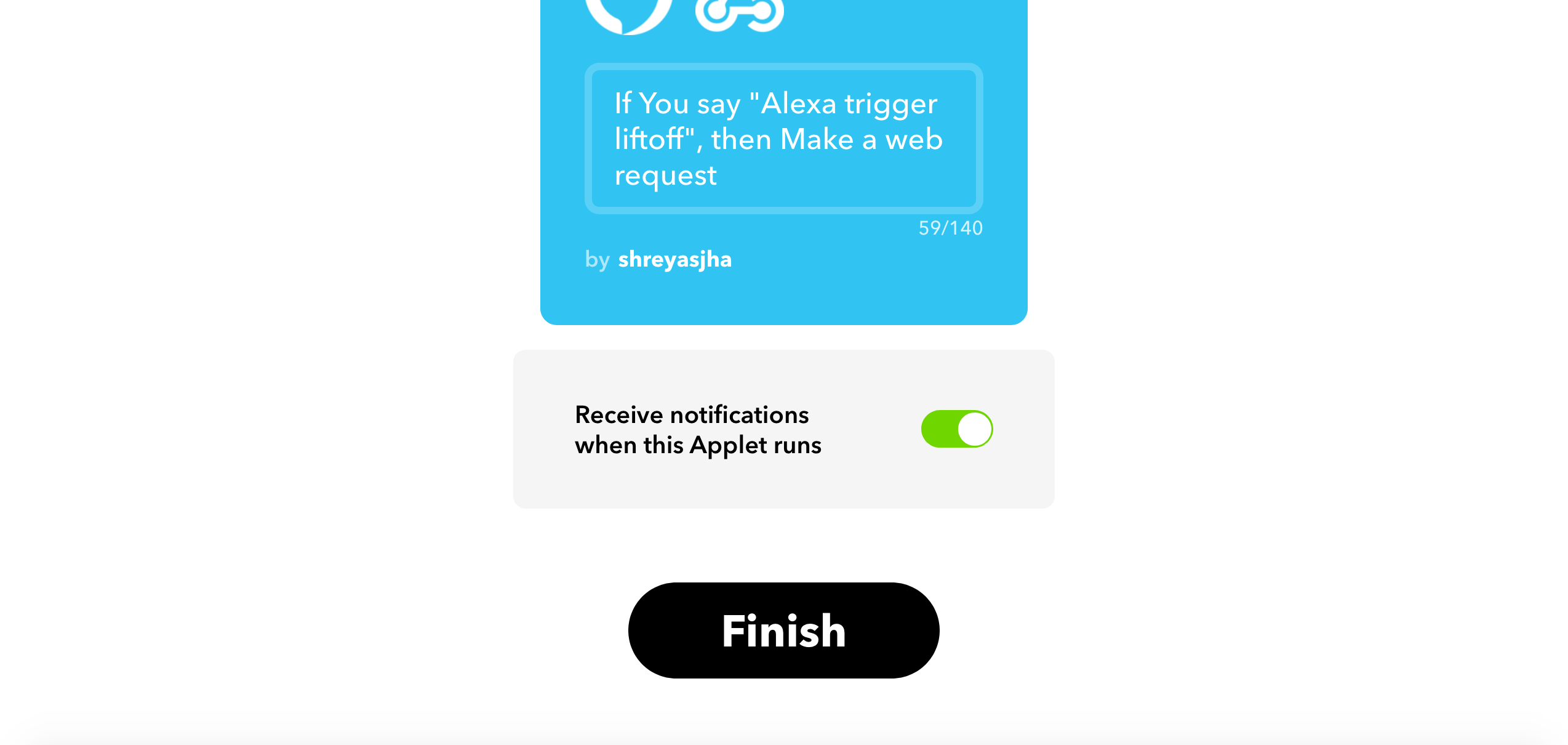Disable notifications when this Applet runs
Screen dimensions: 1568x745
click(956, 429)
